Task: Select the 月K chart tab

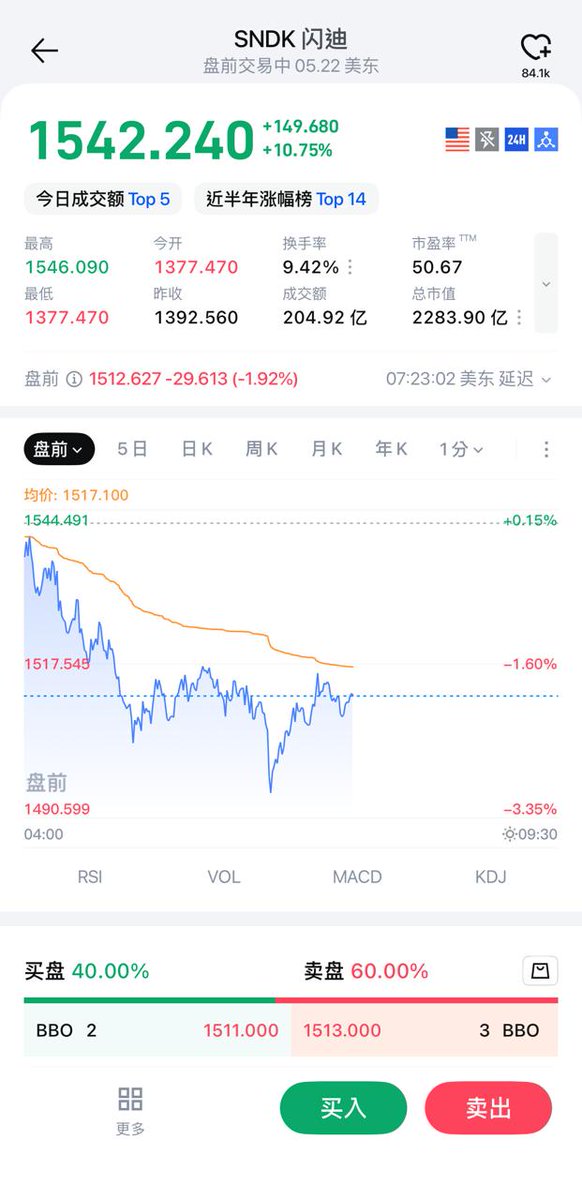Action: (326, 449)
